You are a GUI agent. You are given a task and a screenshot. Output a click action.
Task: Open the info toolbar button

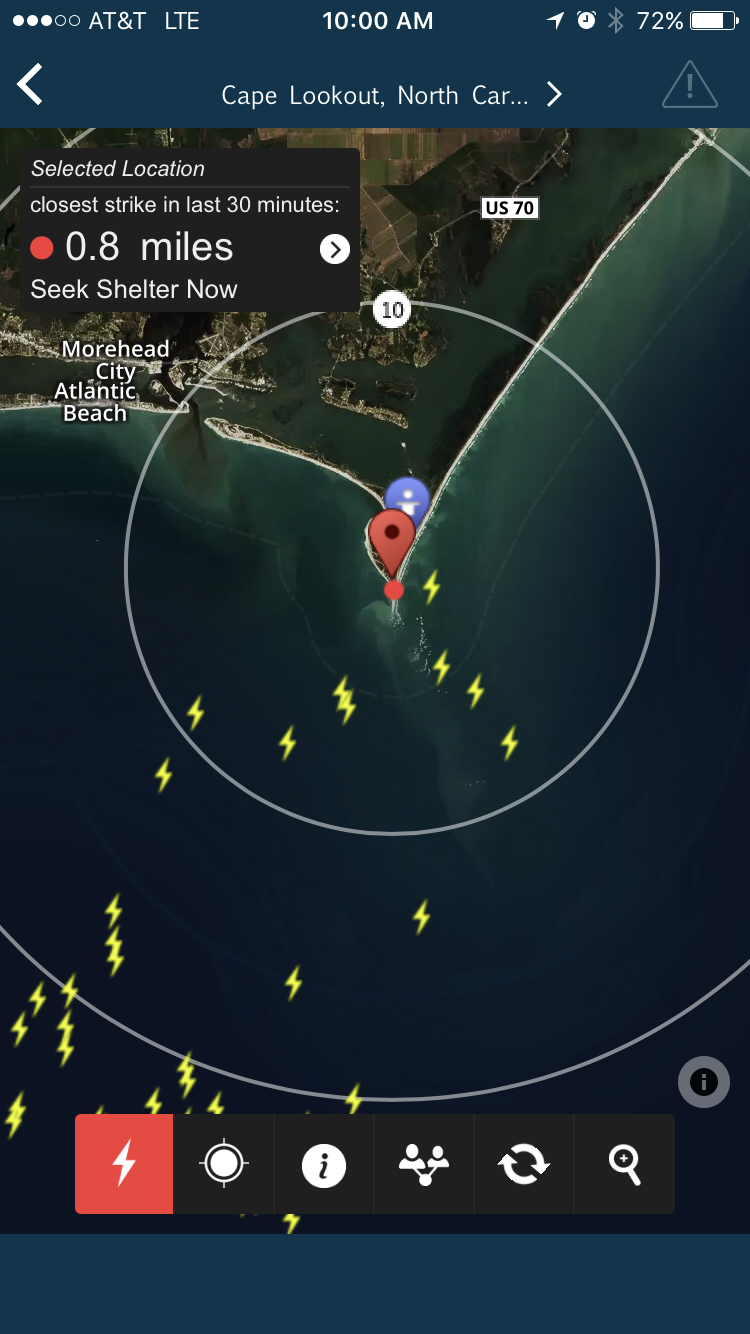coord(324,1165)
